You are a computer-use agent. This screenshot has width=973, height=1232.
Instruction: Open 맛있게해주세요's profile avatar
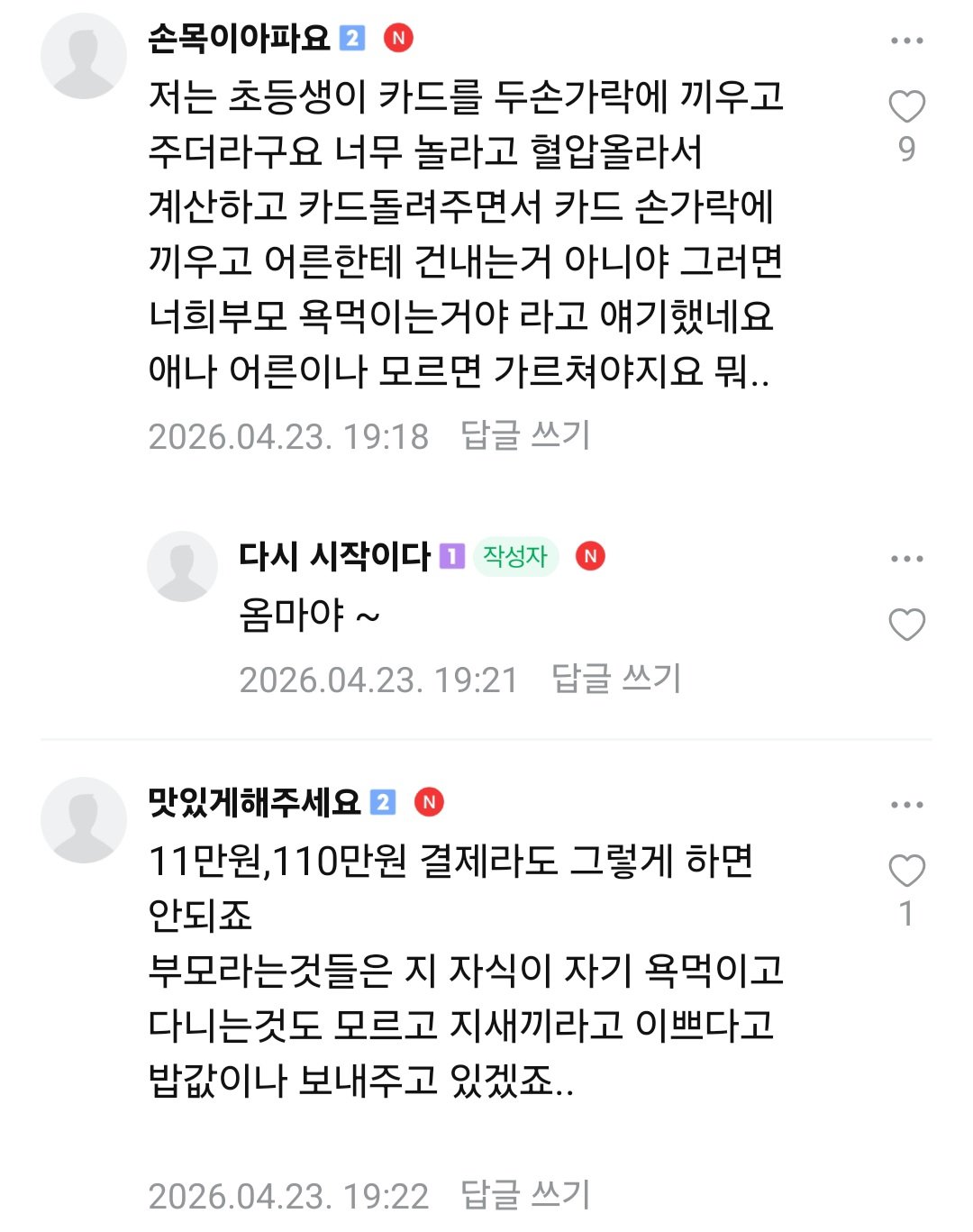[x=84, y=820]
